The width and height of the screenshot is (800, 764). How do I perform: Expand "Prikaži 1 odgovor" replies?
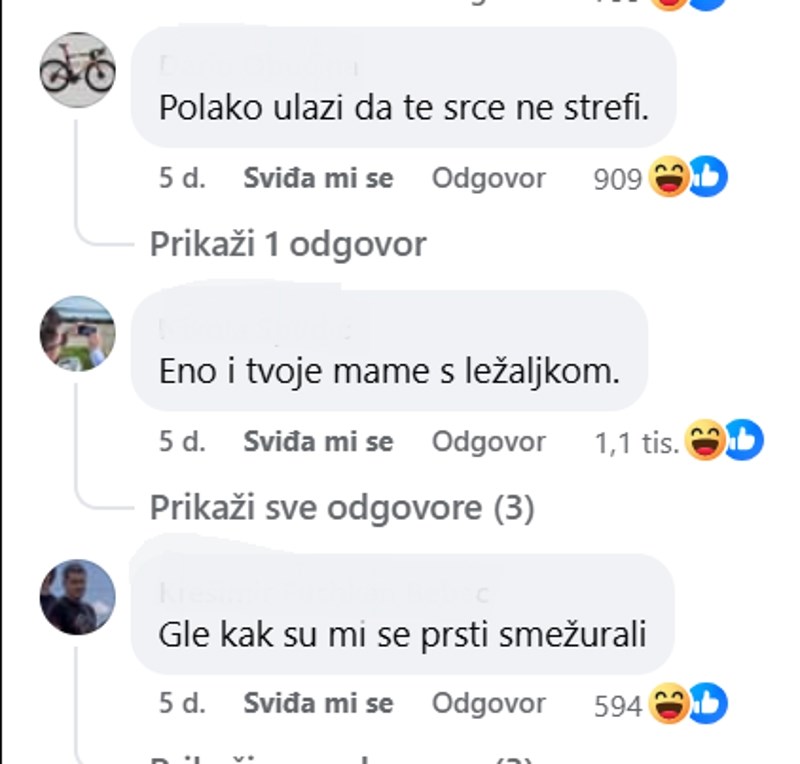288,243
